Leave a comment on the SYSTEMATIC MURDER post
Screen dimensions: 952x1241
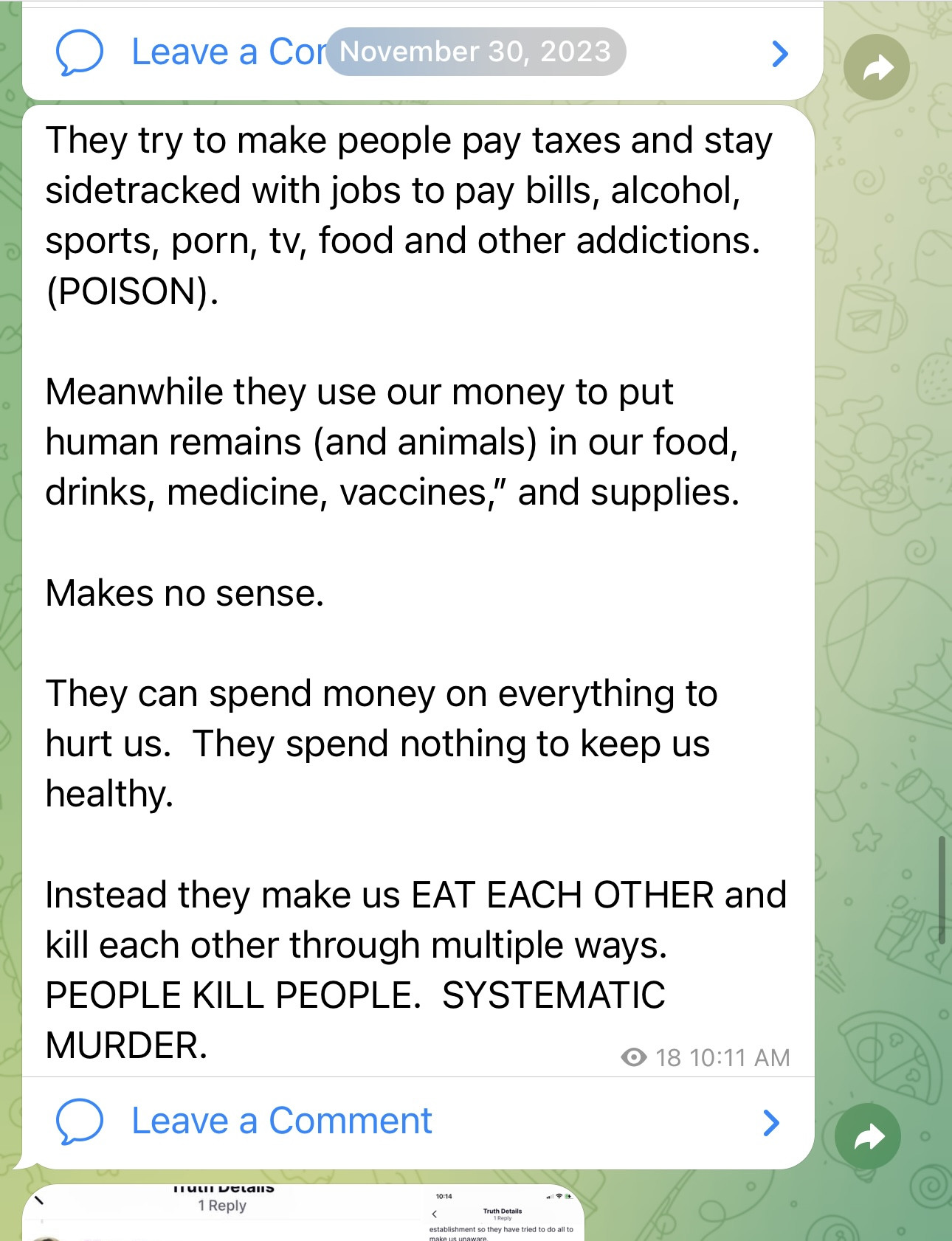(x=280, y=1121)
